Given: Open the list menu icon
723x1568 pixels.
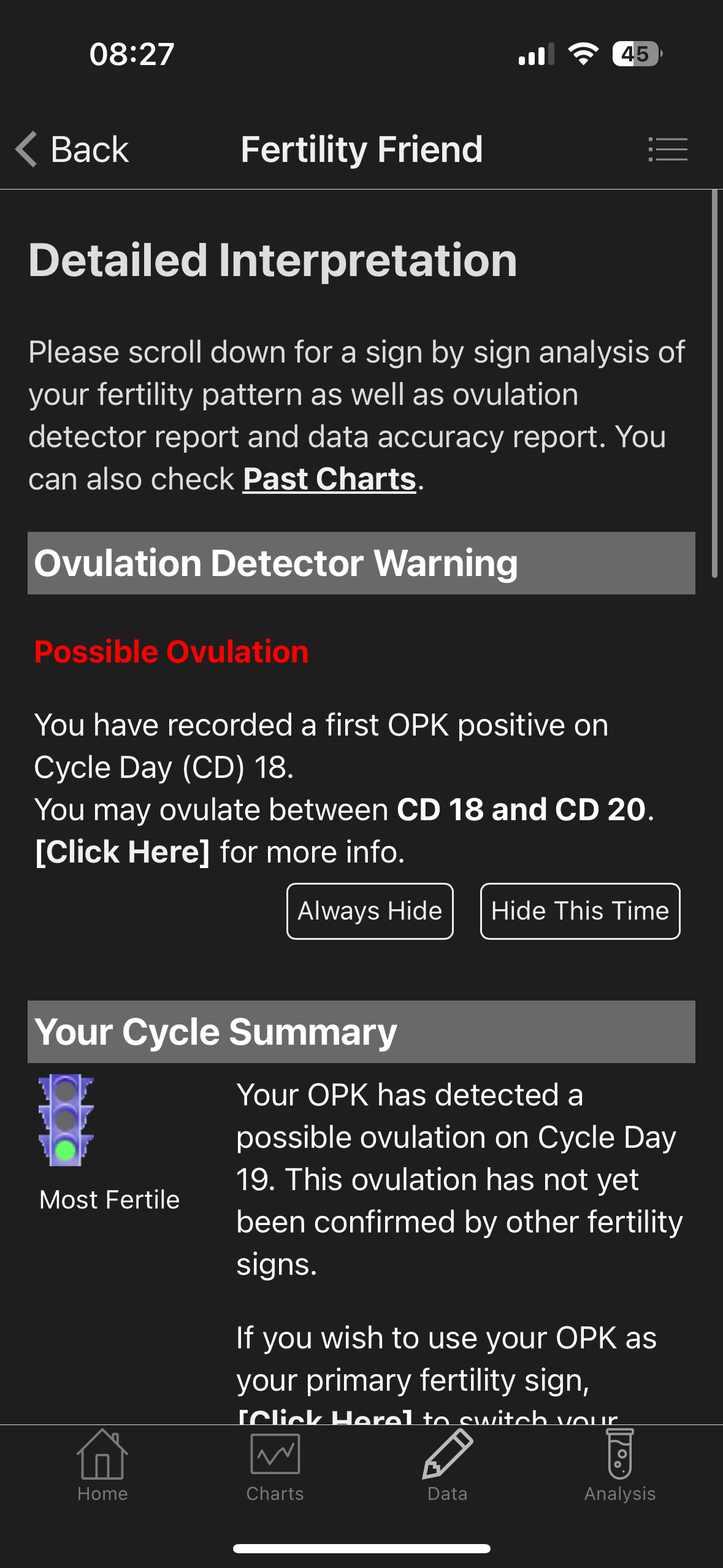Looking at the screenshot, I should [x=668, y=149].
